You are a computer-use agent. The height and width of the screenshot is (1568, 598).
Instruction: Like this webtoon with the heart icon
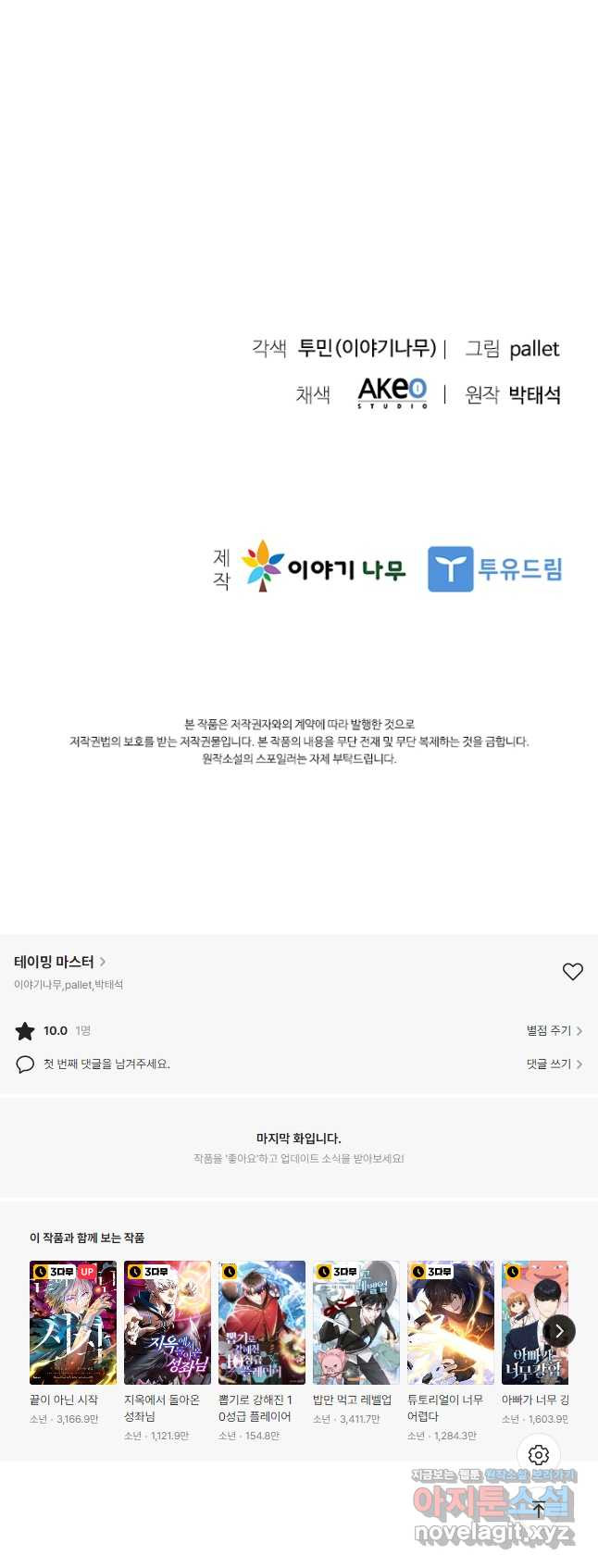(x=572, y=971)
